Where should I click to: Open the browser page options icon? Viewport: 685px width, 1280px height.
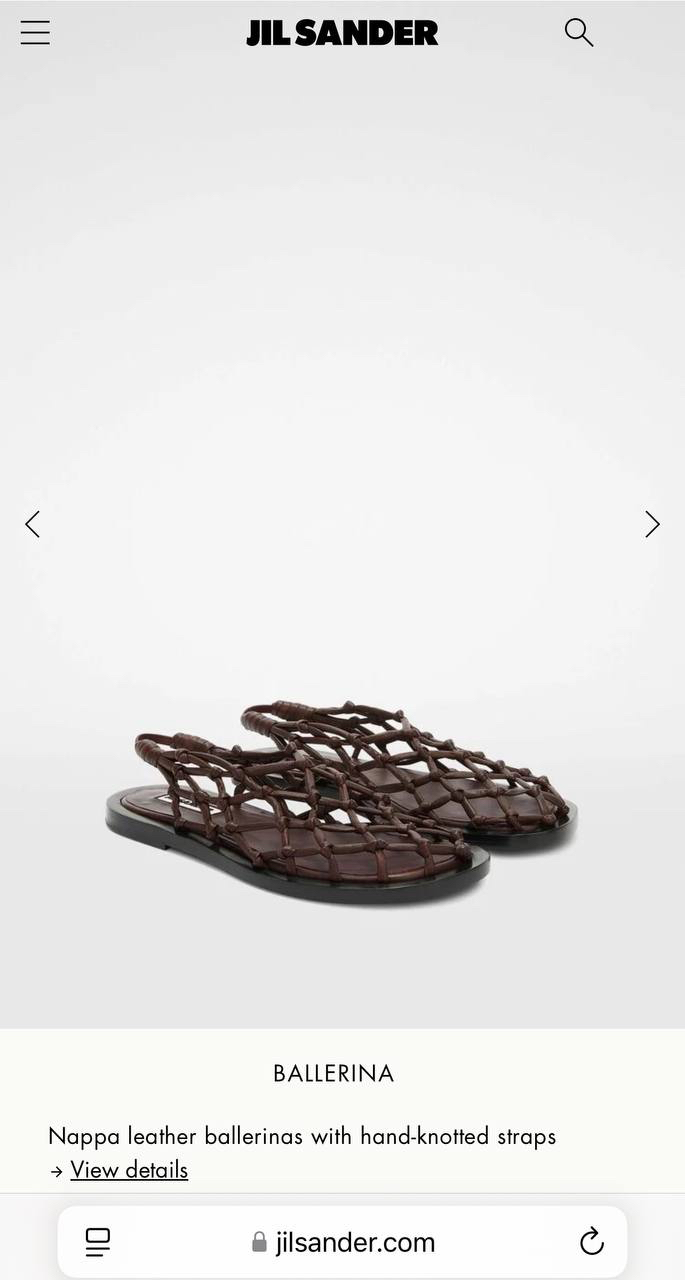coord(98,1242)
